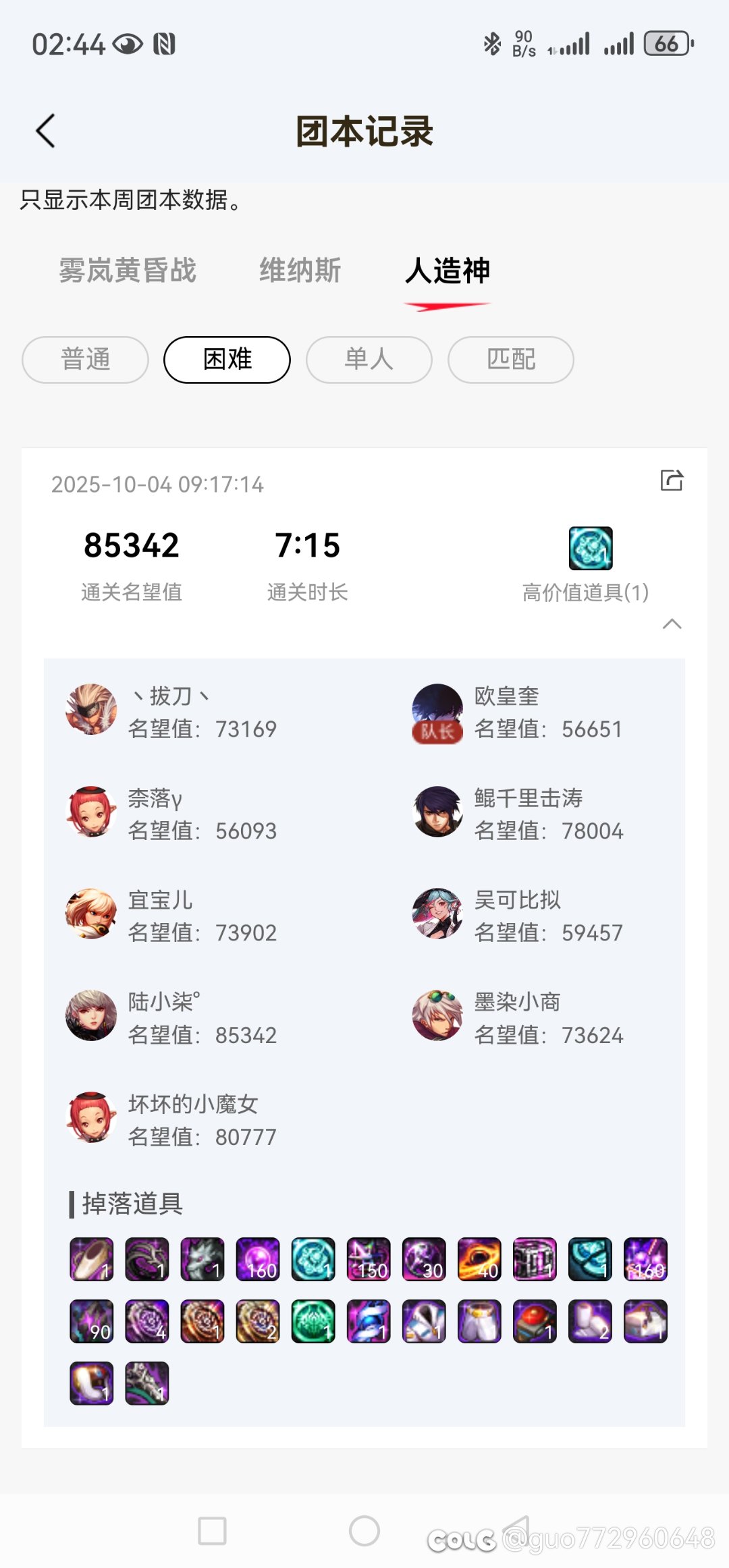729x1568 pixels.
Task: Share this raid record
Action: click(x=672, y=480)
